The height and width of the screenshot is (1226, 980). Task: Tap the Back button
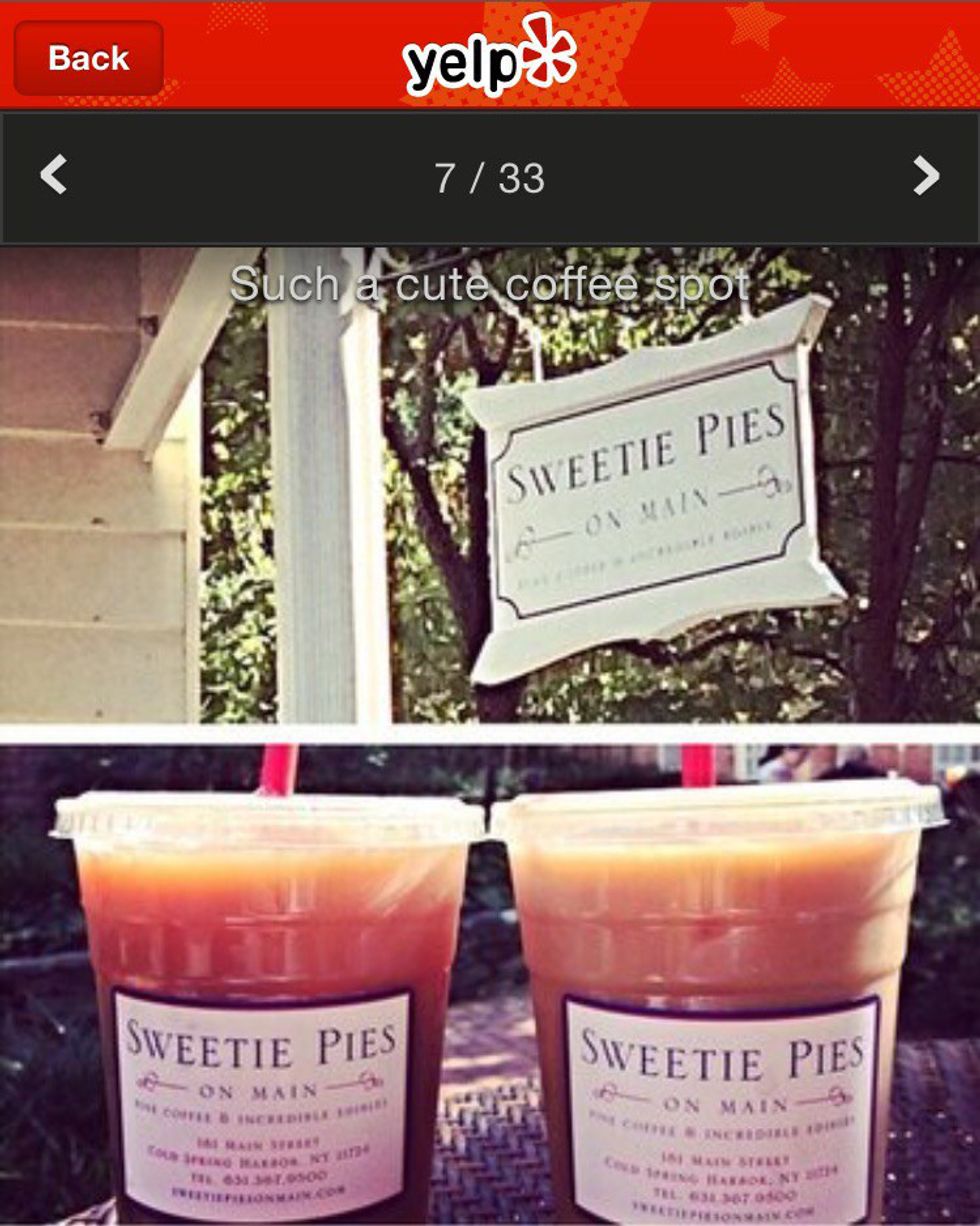click(88, 58)
